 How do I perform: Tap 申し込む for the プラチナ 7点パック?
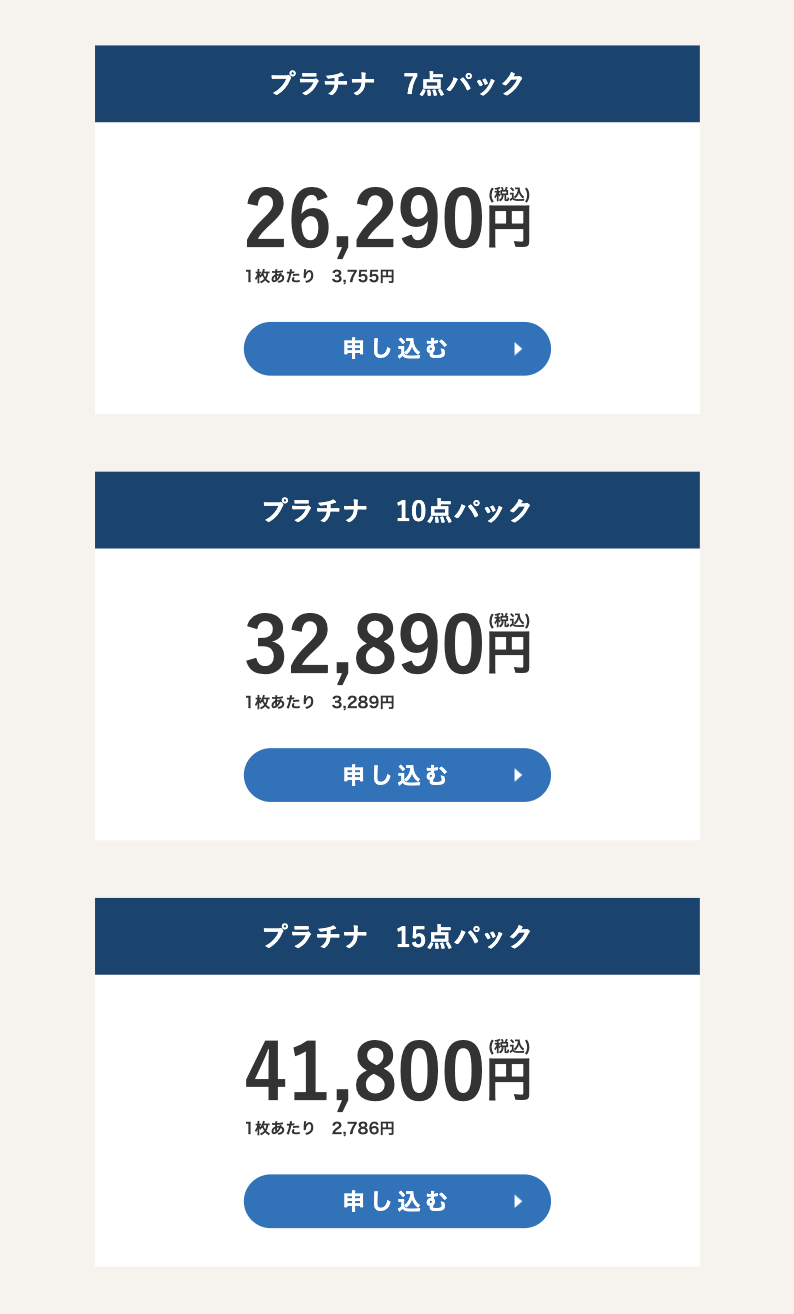397,349
